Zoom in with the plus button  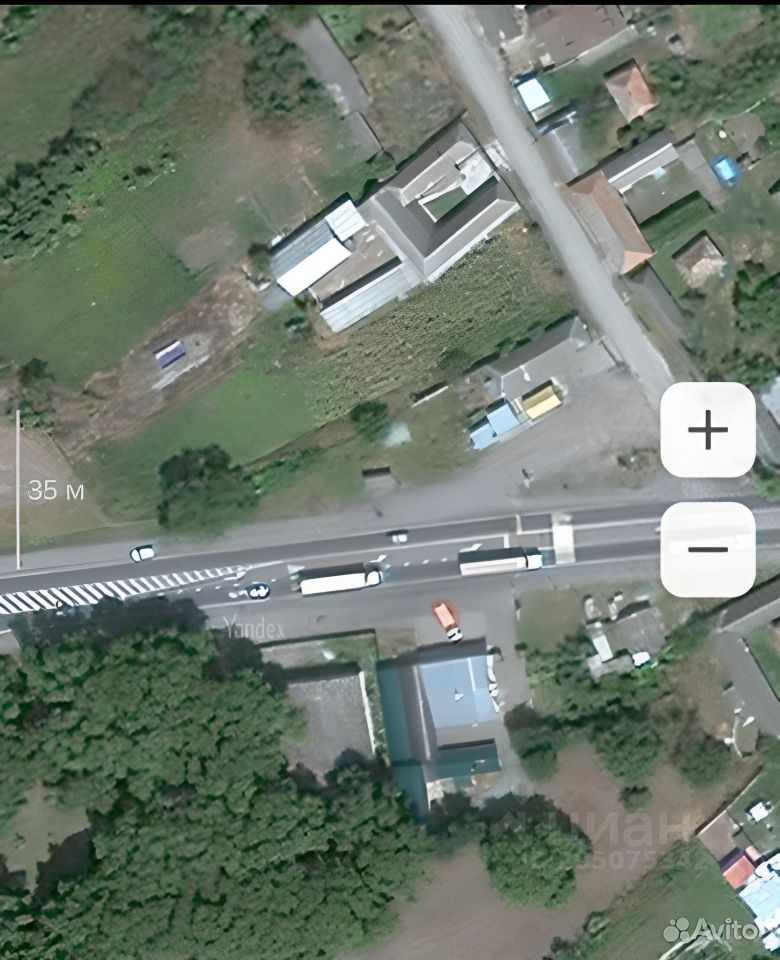point(708,430)
